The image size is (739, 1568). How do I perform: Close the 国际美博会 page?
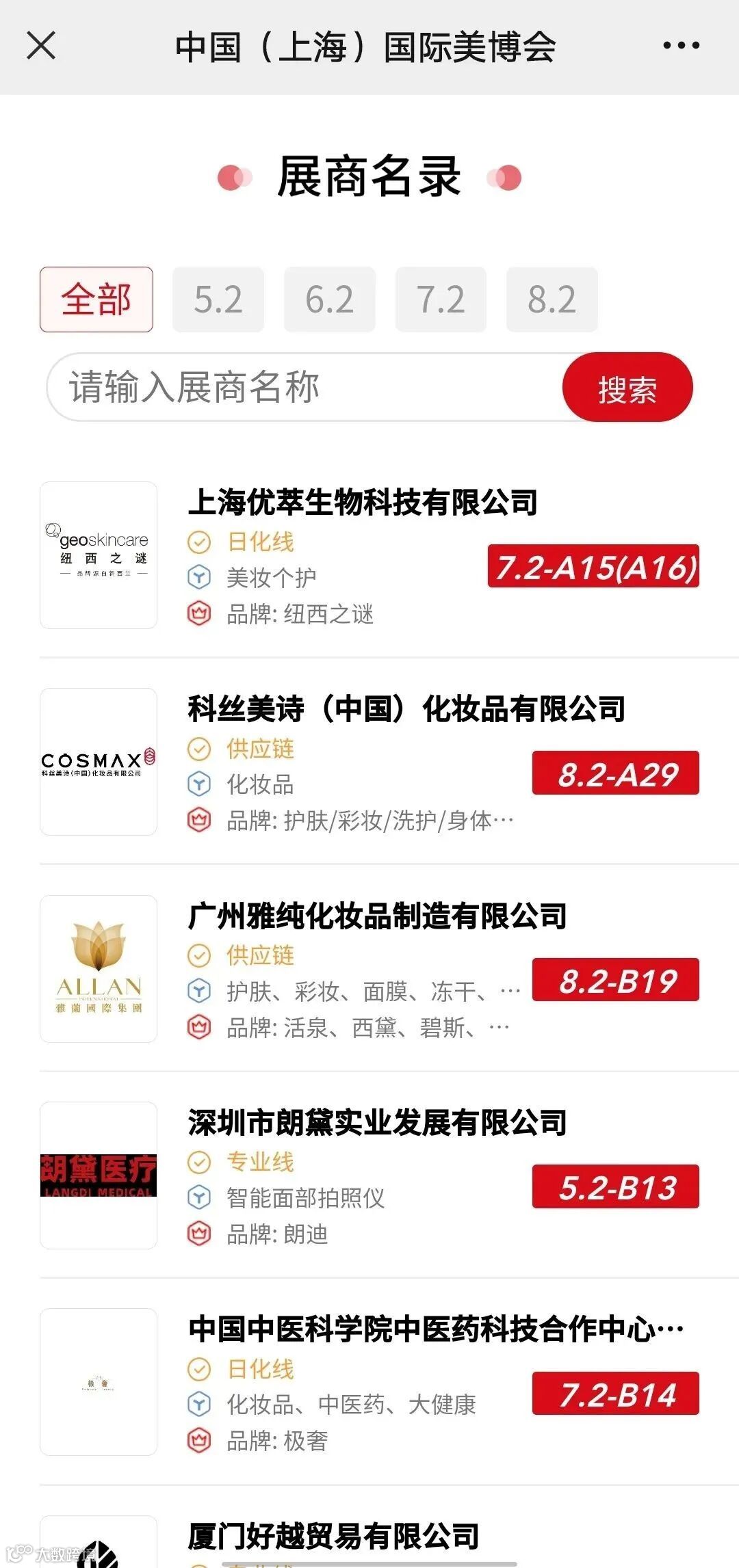pyautogui.click(x=41, y=46)
